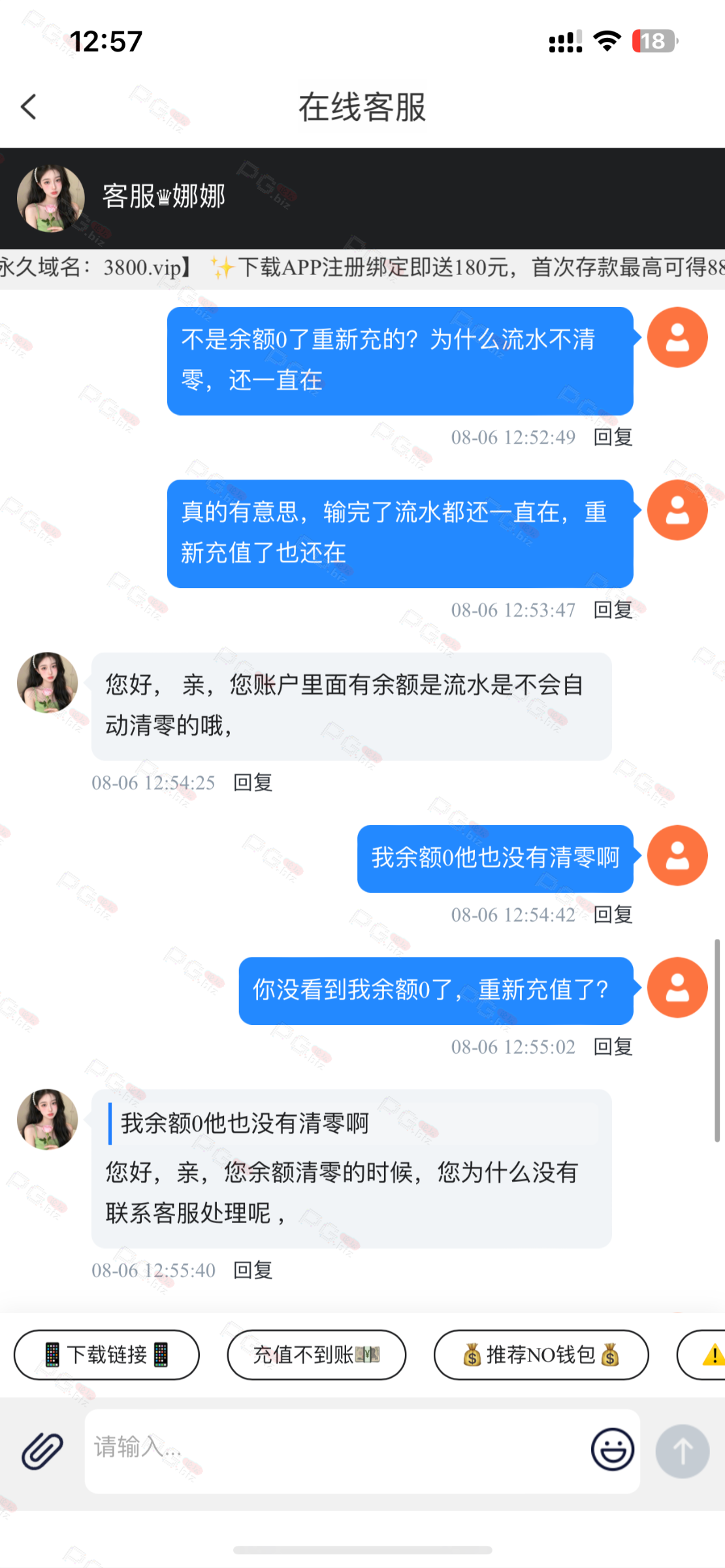
Task: Reply to the 12:52:49 message
Action: [613, 437]
